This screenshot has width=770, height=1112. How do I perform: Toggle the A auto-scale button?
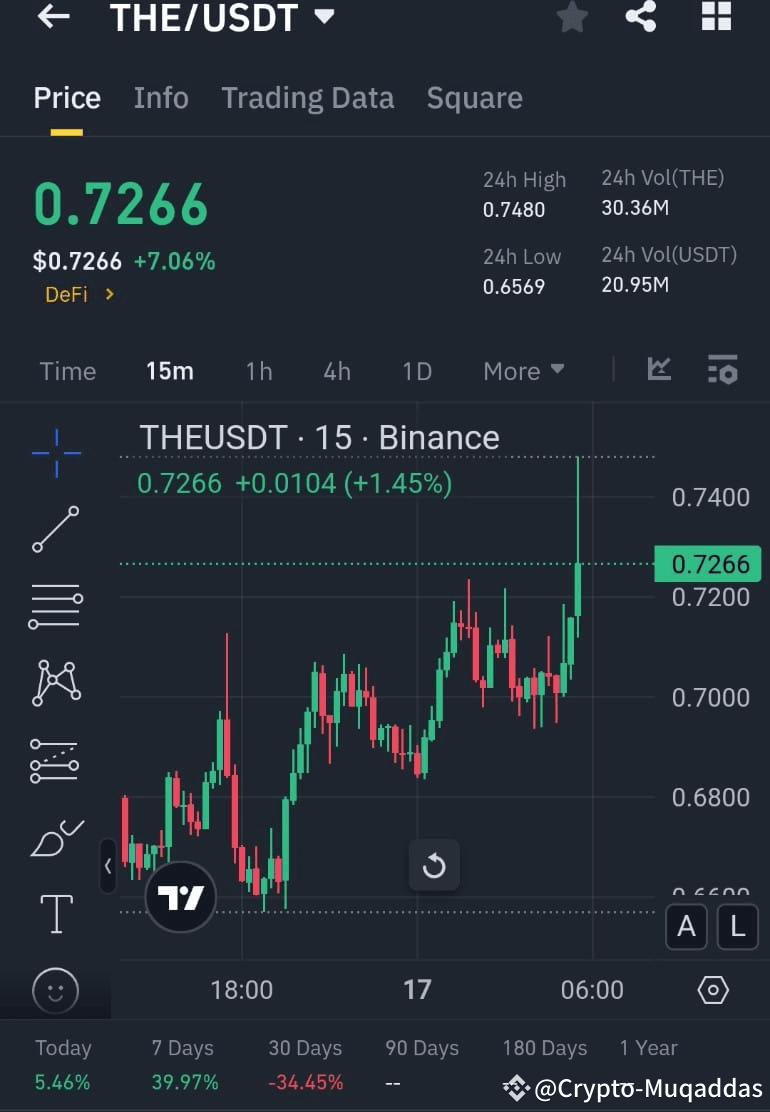686,927
